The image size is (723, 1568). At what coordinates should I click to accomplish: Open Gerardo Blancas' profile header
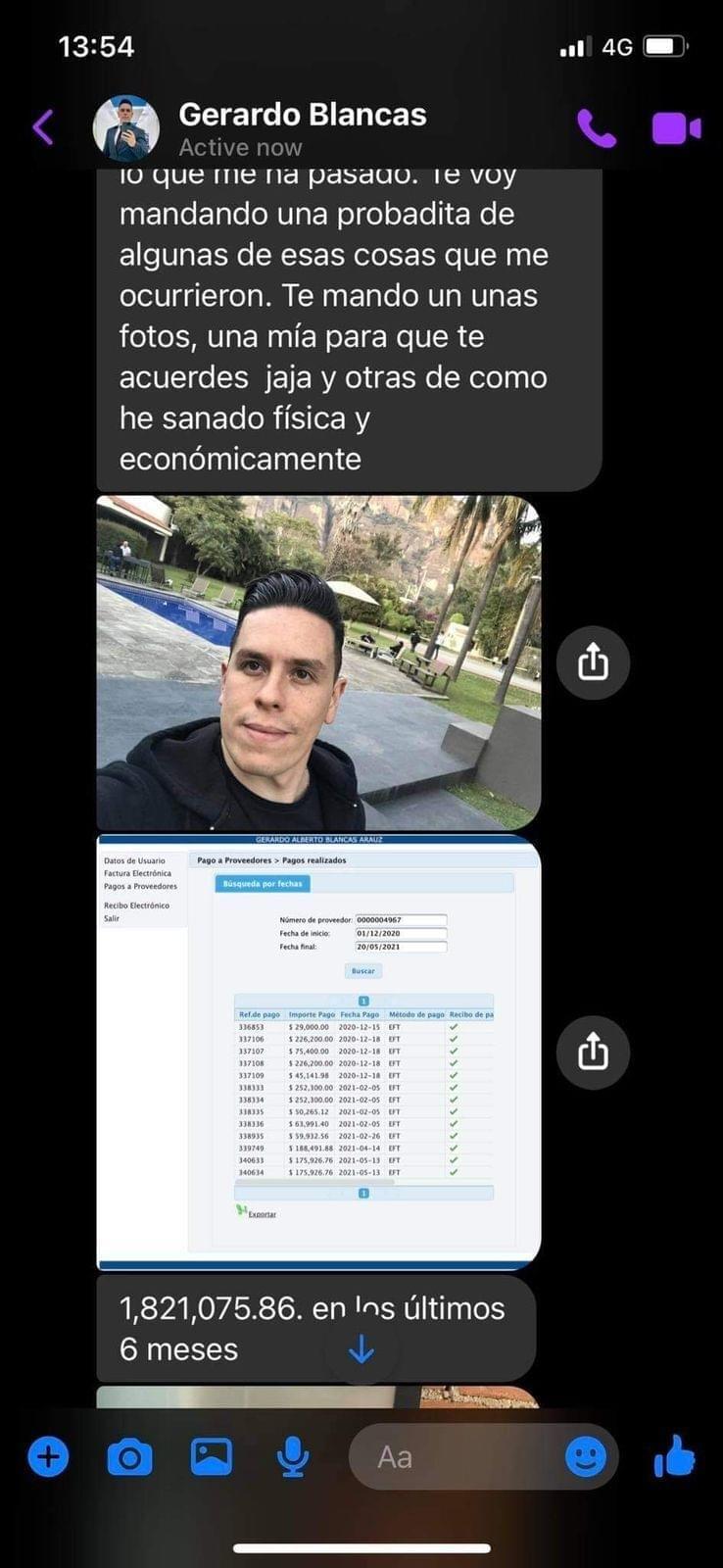click(x=261, y=128)
